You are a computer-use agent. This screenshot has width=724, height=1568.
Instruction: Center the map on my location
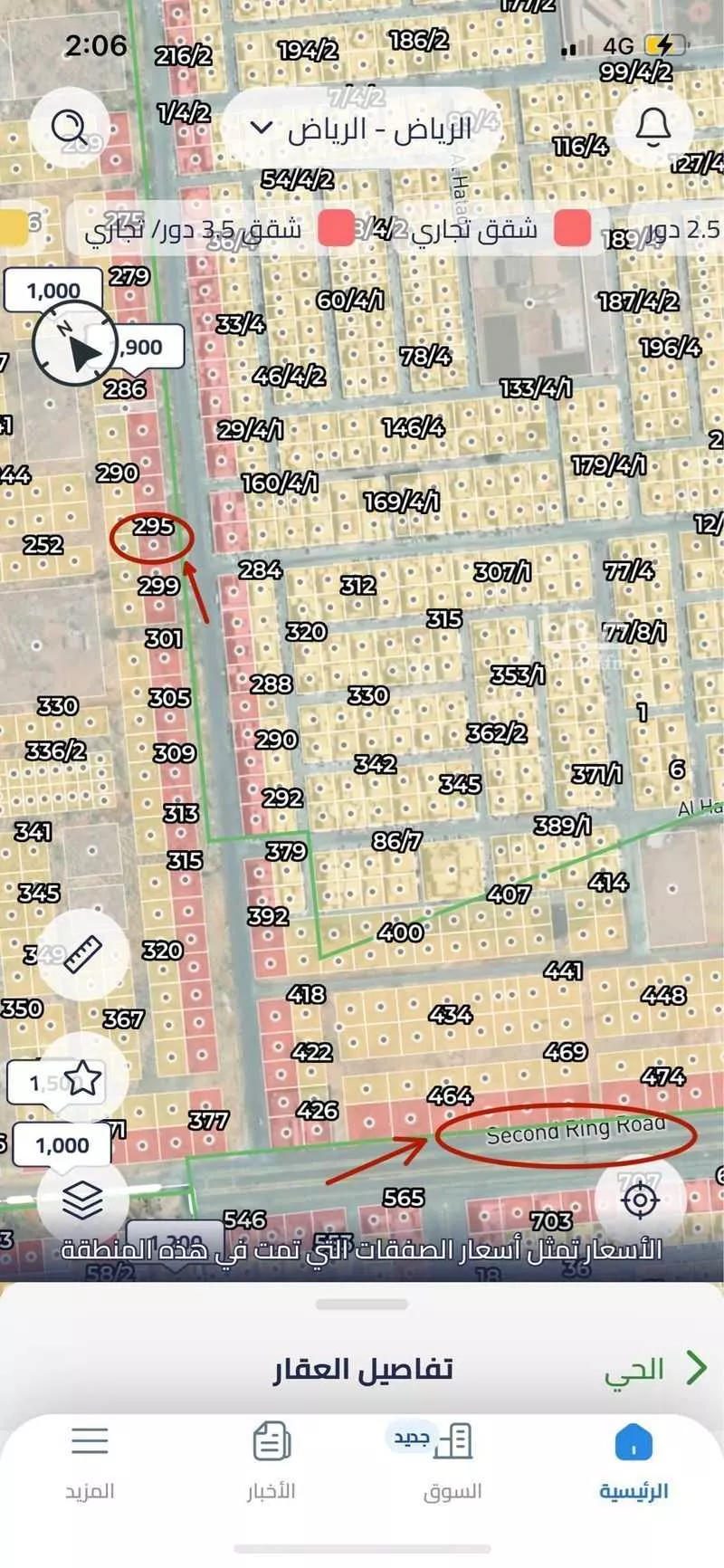coord(641,1200)
